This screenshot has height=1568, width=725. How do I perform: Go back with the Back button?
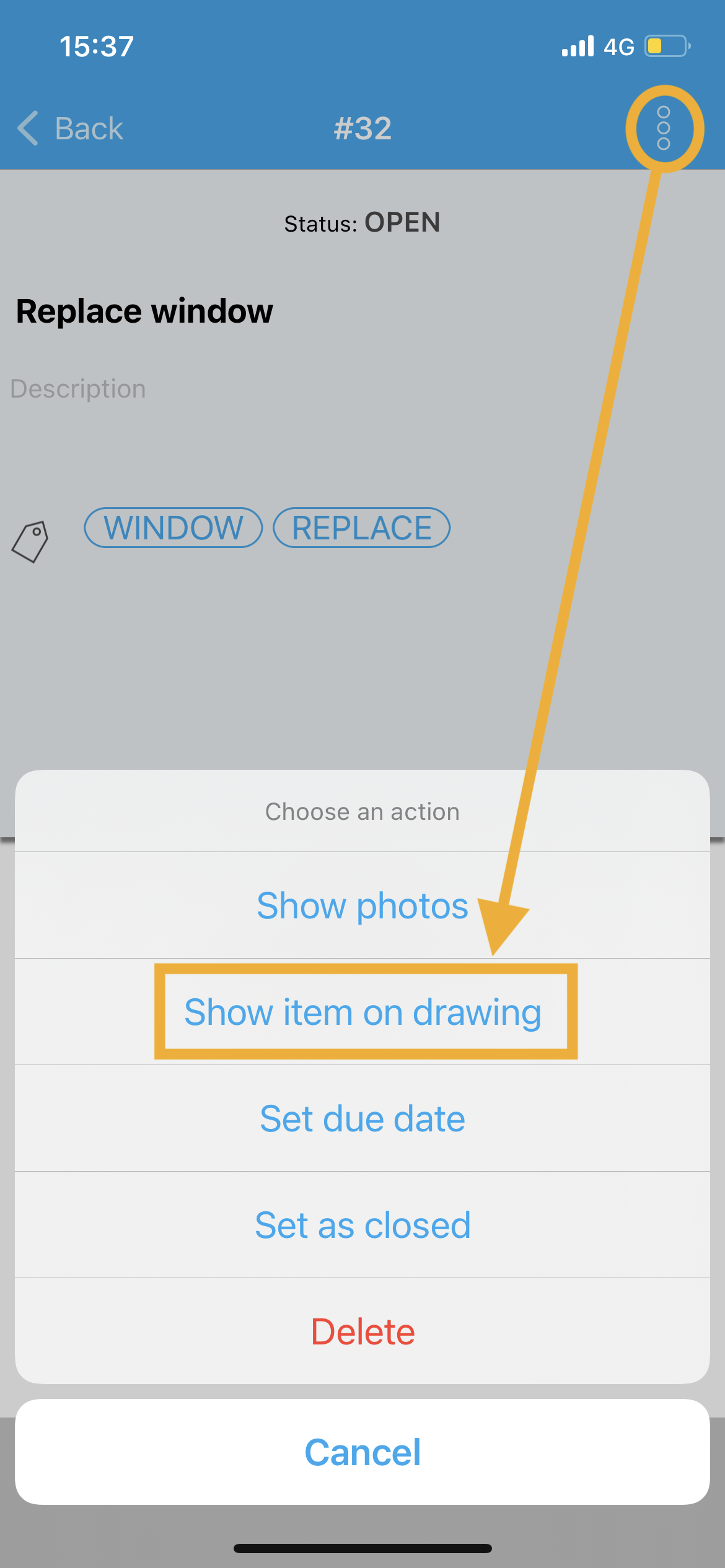point(70,128)
